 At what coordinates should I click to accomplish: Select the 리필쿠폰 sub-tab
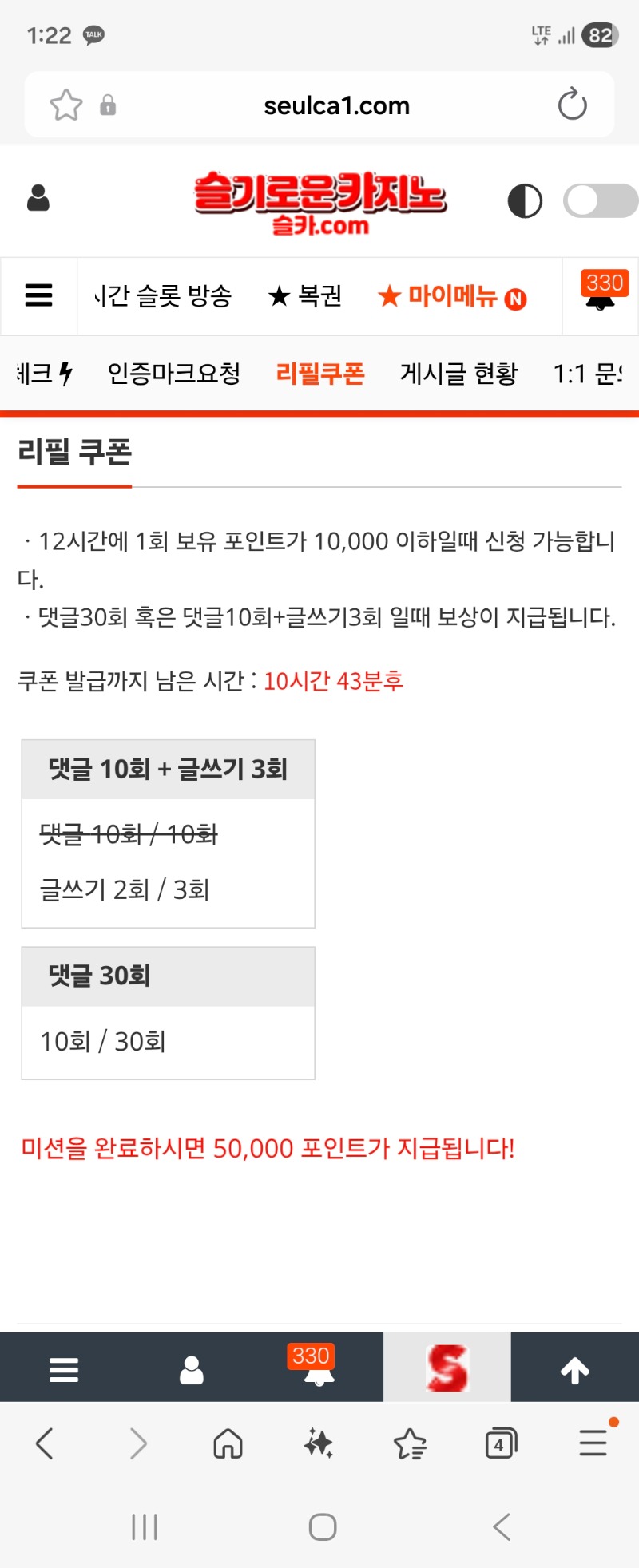point(320,374)
